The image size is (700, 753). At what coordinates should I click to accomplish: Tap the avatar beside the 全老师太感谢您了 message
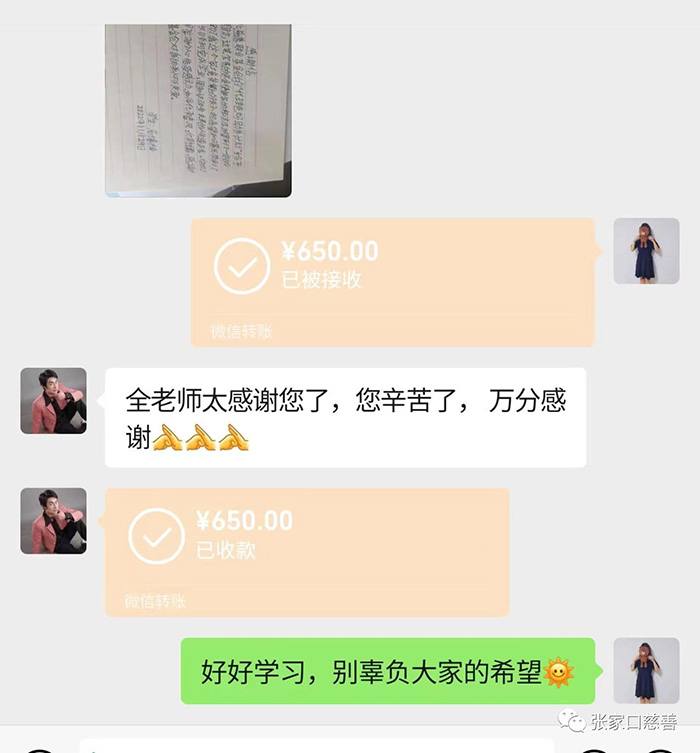click(x=53, y=401)
